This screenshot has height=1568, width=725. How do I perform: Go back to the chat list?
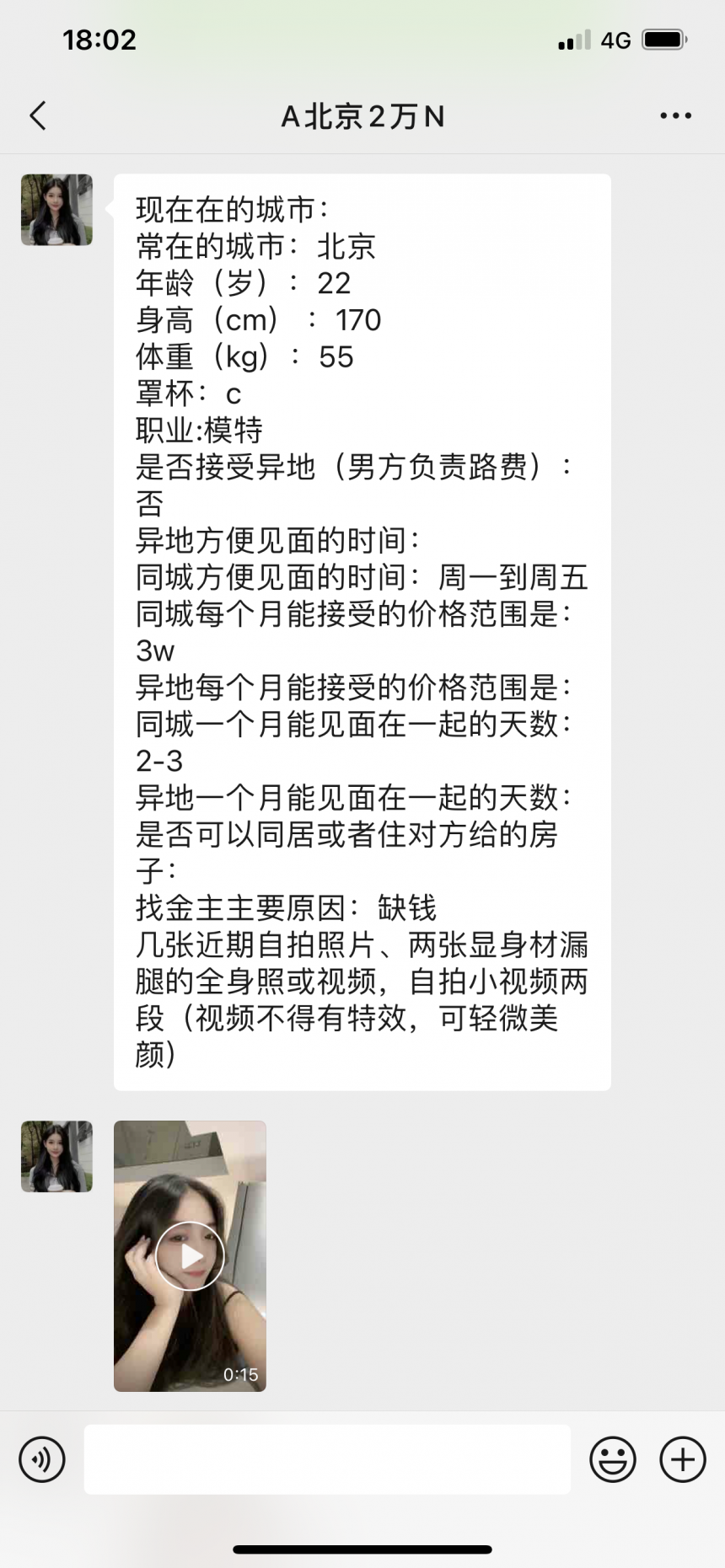coord(38,116)
